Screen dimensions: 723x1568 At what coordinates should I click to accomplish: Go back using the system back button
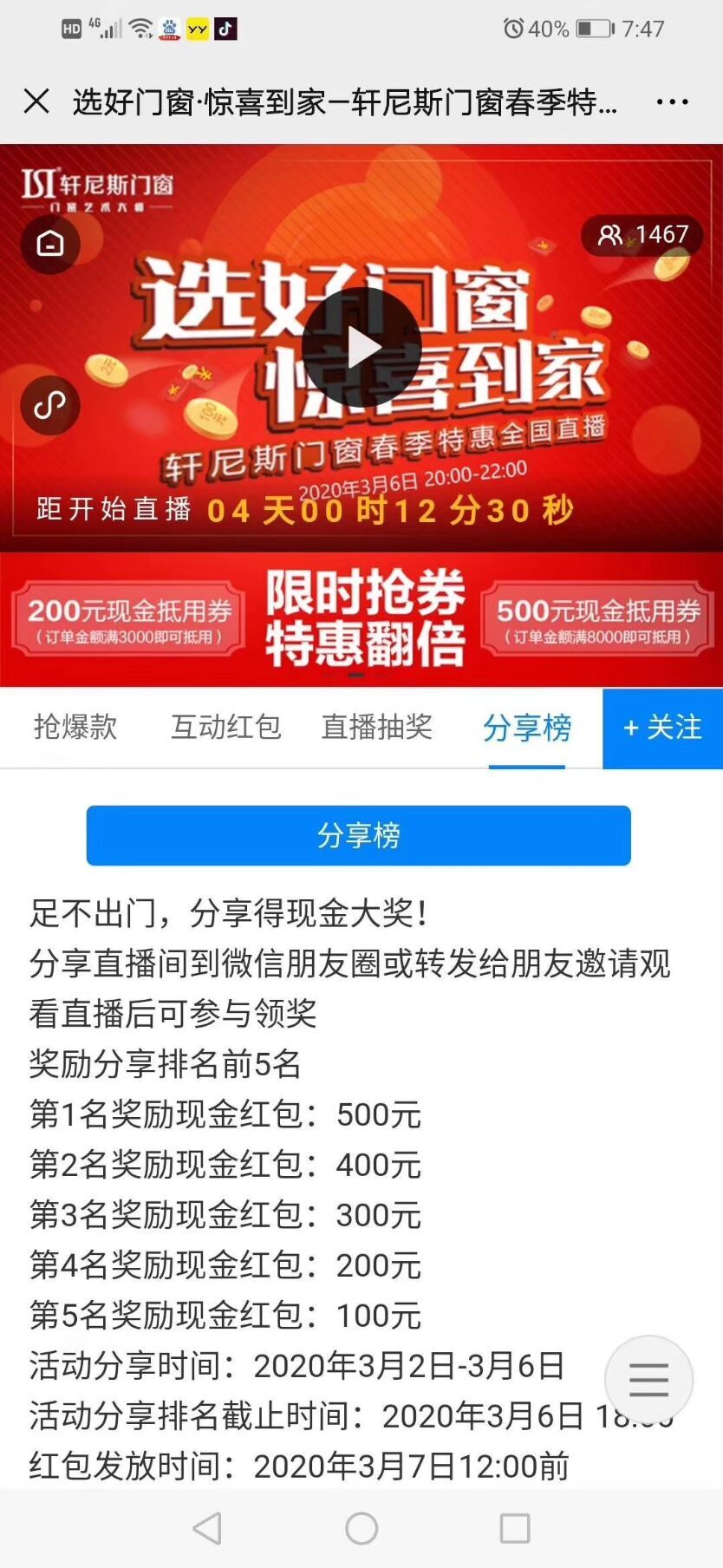click(207, 1528)
